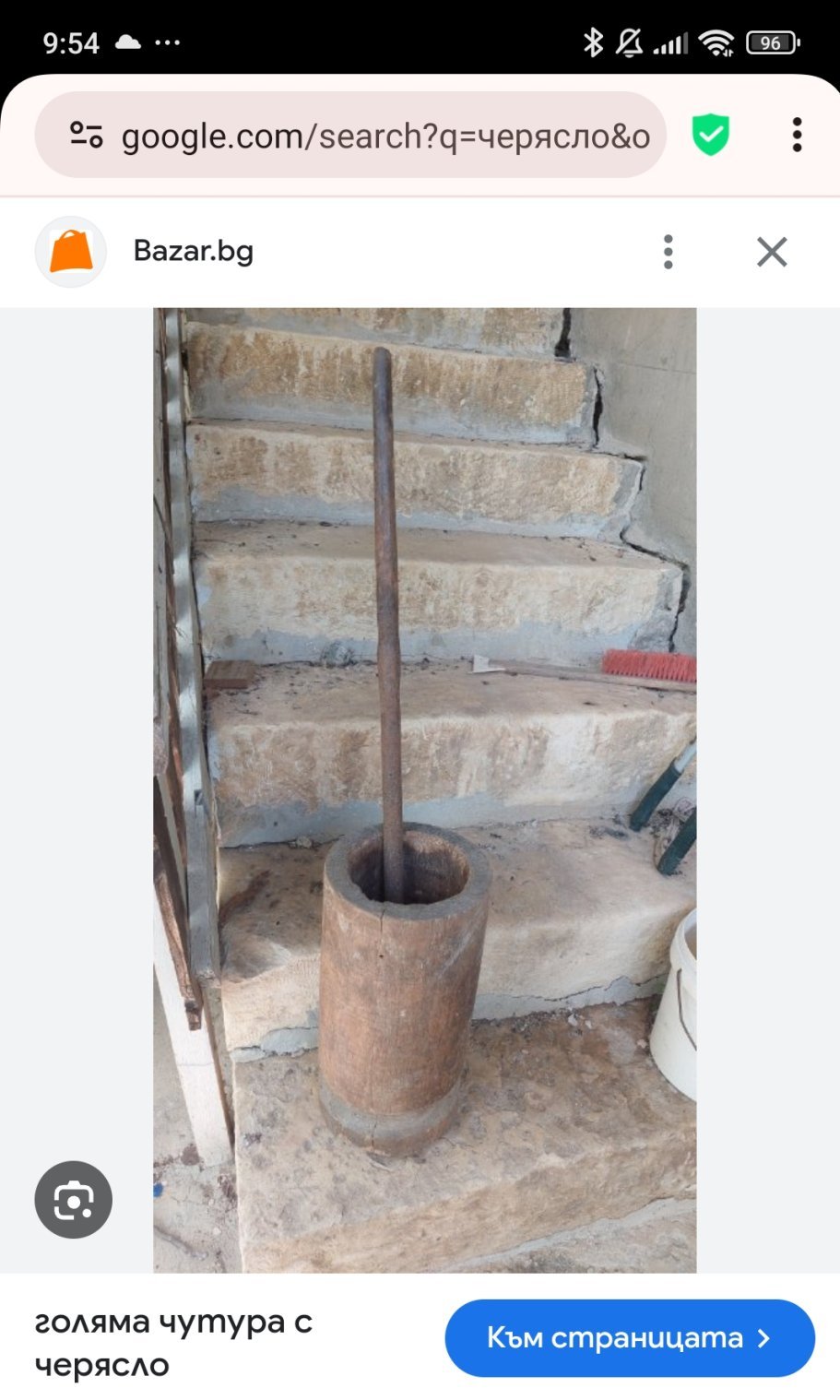Open the green shield protection icon
Image resolution: width=840 pixels, height=1400 pixels.
[x=711, y=136]
